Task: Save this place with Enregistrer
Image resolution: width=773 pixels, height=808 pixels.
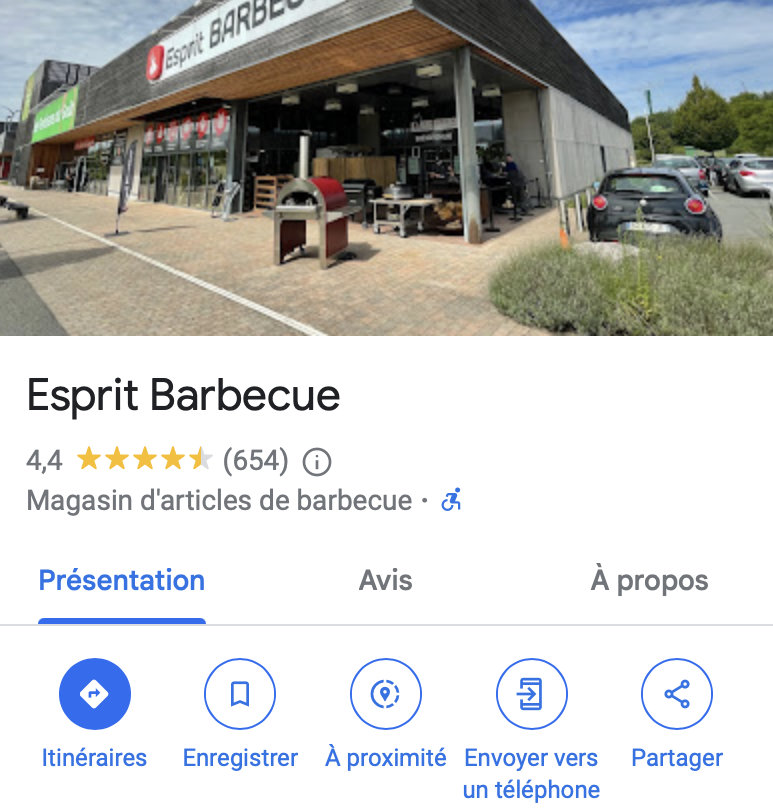Action: tap(240, 694)
